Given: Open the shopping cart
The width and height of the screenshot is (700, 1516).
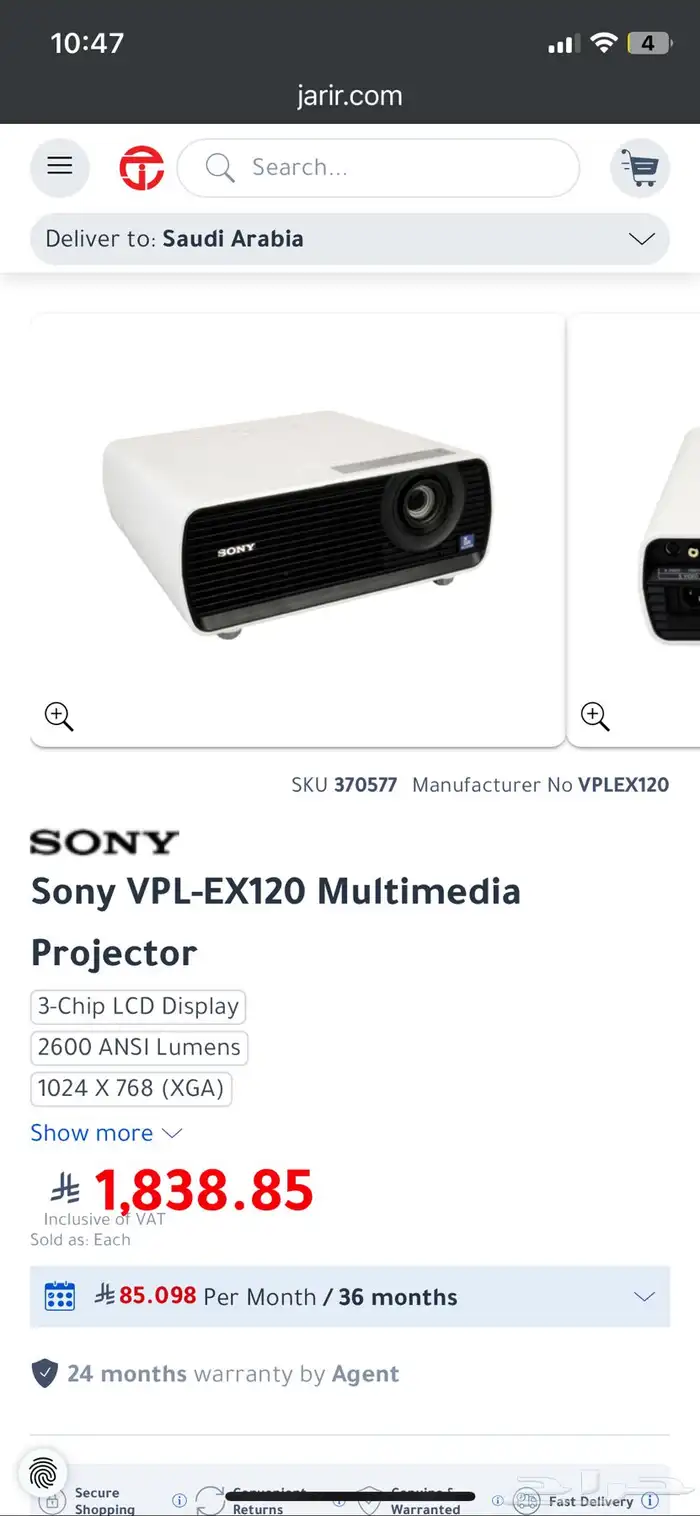Looking at the screenshot, I should click(x=639, y=167).
